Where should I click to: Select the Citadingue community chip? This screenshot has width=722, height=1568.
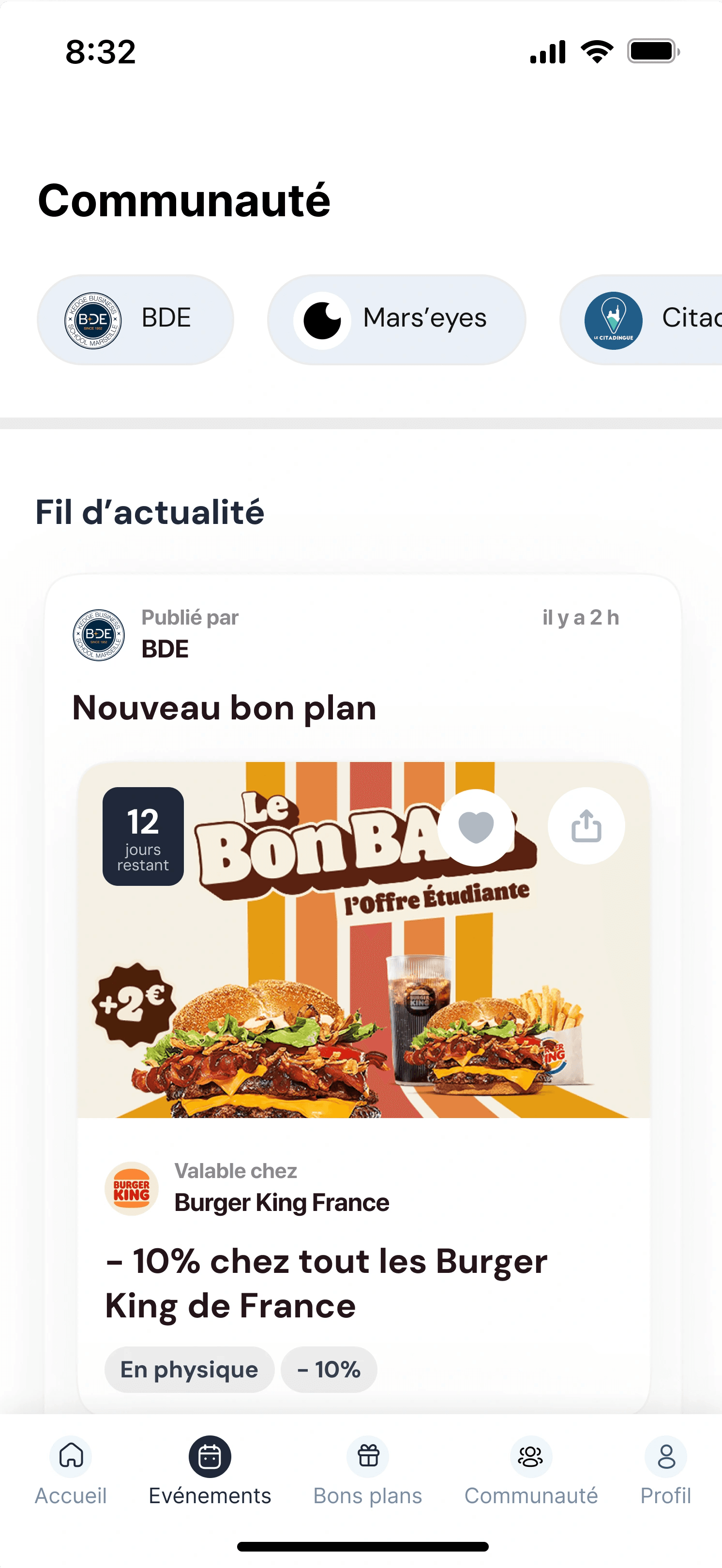(645, 319)
